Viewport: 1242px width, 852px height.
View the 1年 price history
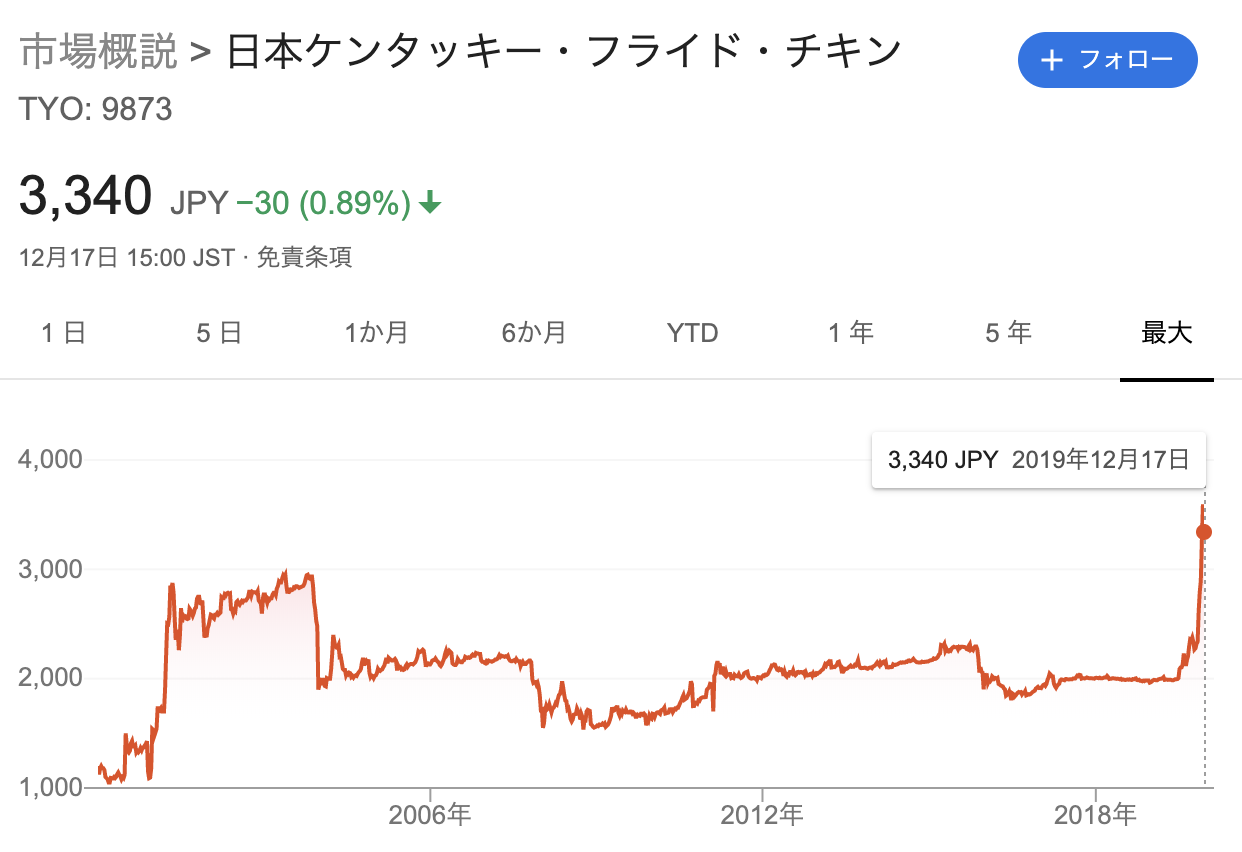coord(850,333)
